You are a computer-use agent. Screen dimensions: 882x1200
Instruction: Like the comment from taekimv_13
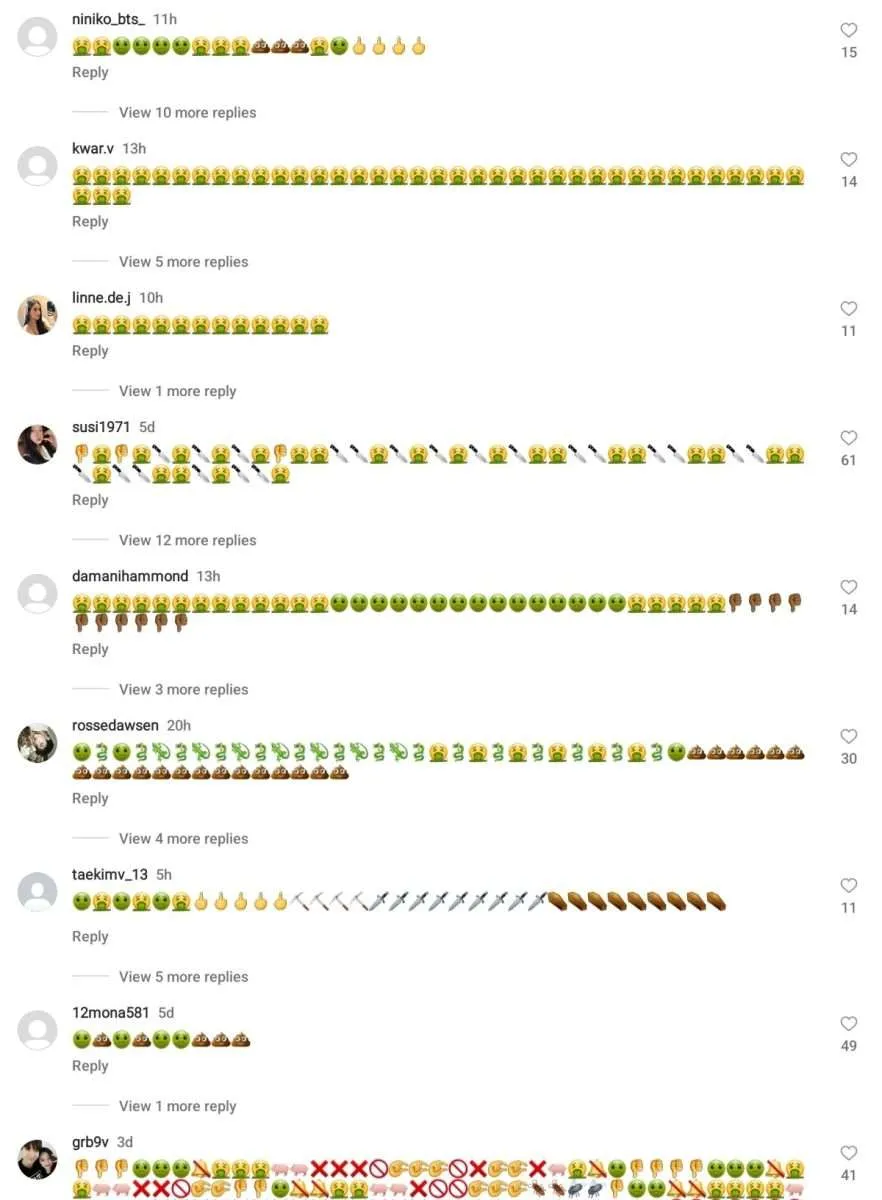848,886
